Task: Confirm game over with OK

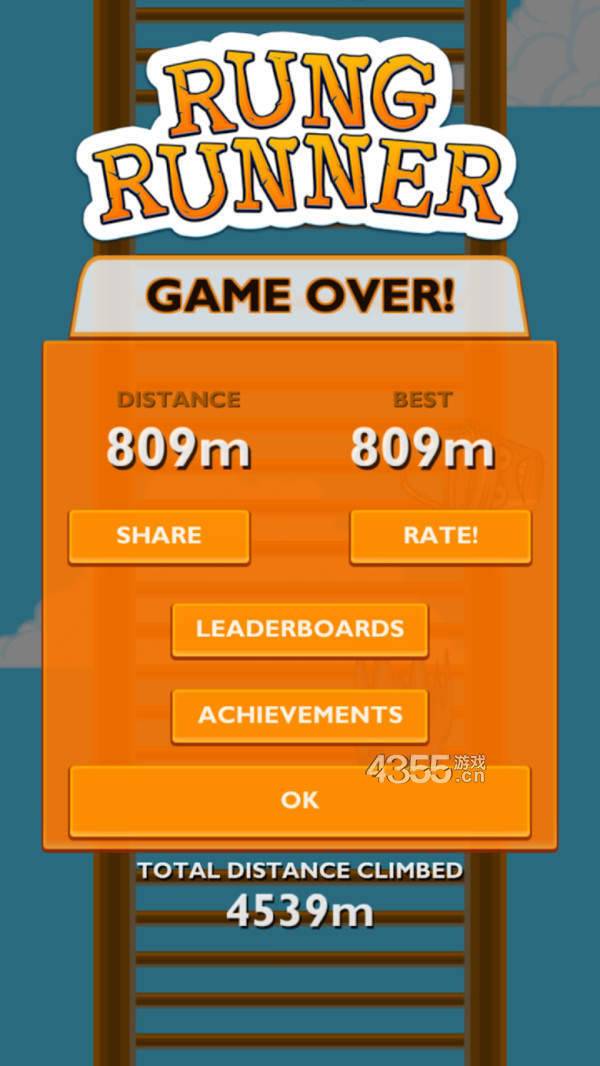Action: click(x=300, y=800)
